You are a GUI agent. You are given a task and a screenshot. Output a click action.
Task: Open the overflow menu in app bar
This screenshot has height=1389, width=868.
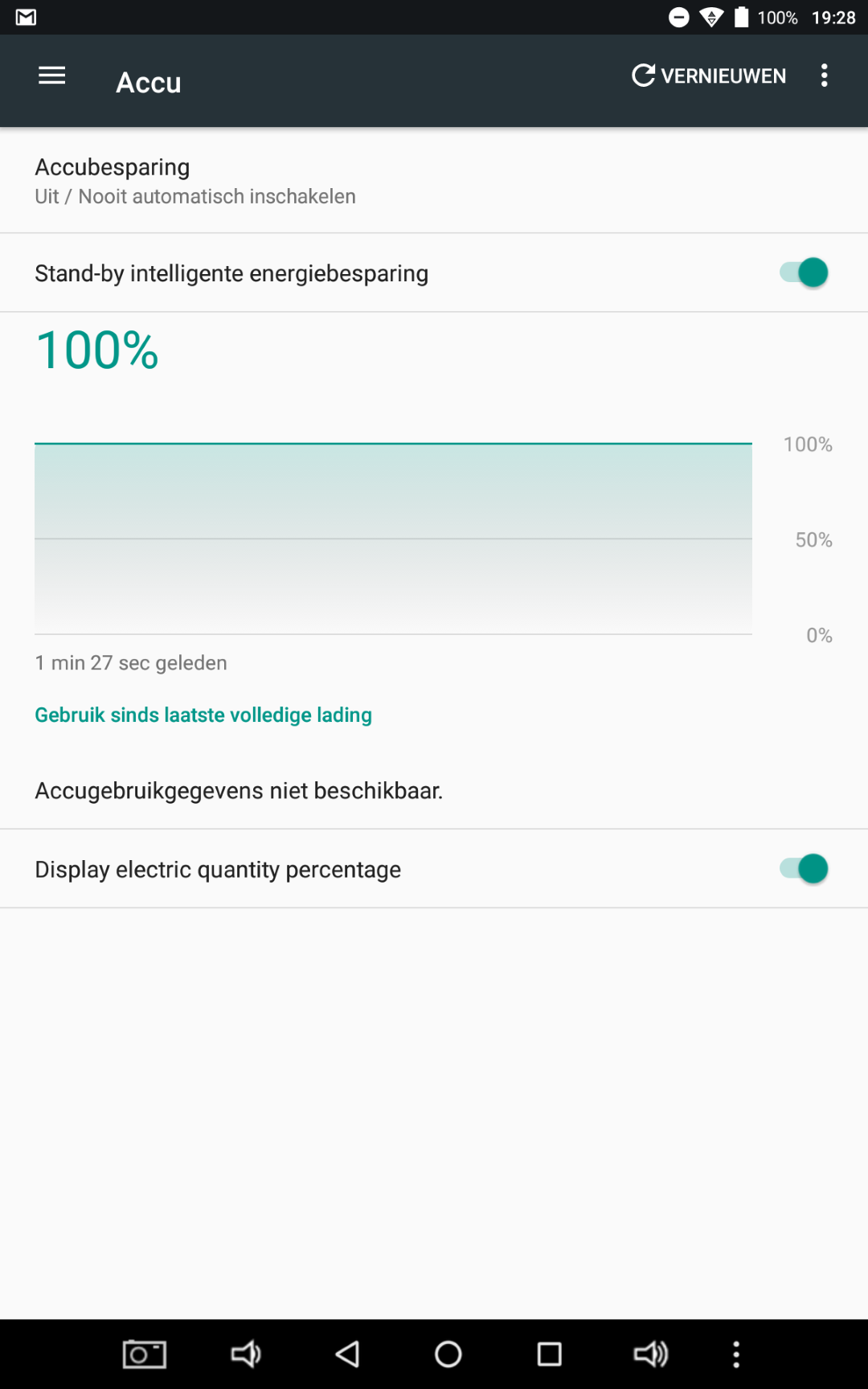pos(824,76)
